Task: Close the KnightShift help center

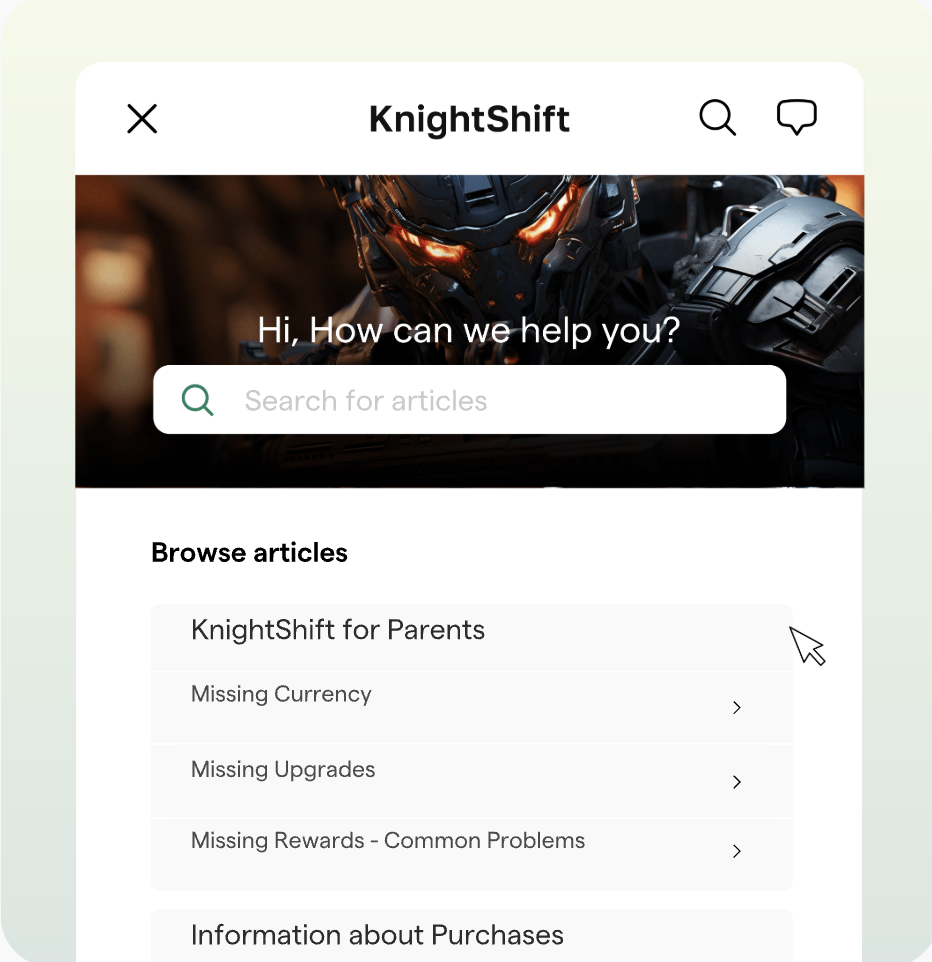Action: pyautogui.click(x=142, y=119)
